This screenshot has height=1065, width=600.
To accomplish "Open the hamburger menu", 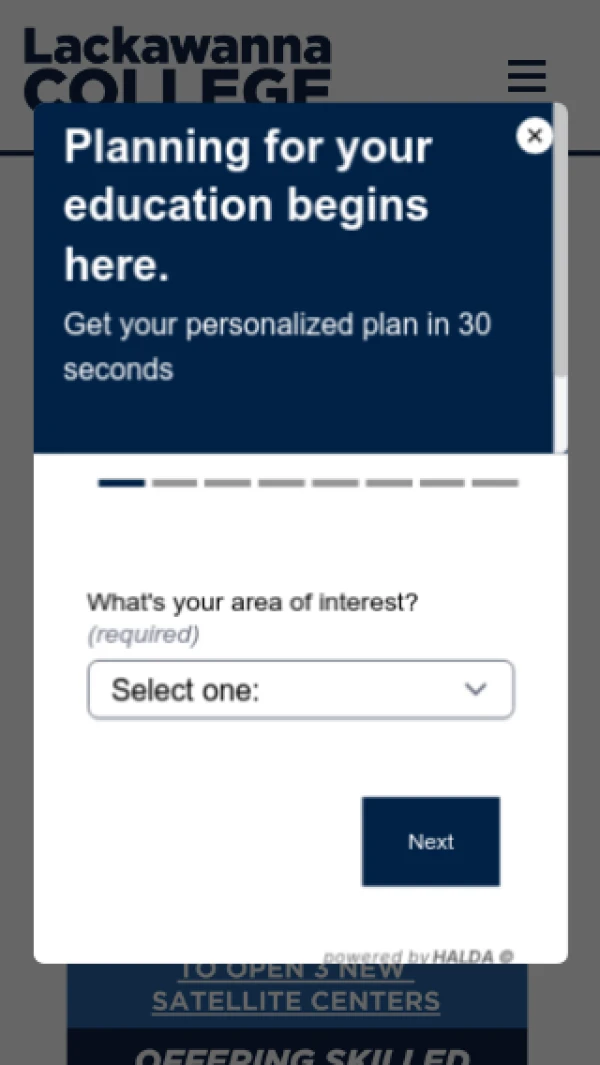I will point(526,76).
